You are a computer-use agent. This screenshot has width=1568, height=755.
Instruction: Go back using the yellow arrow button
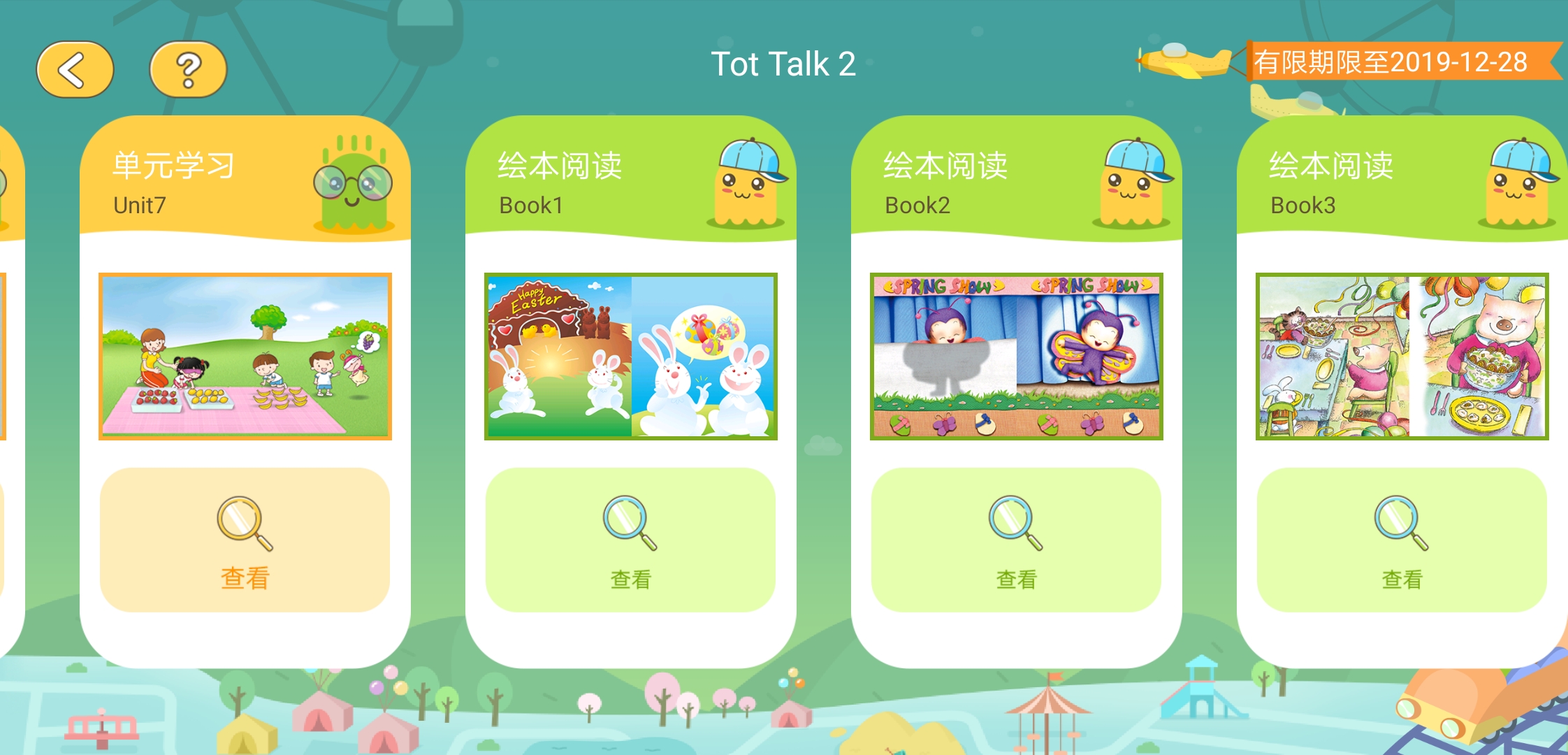75,69
